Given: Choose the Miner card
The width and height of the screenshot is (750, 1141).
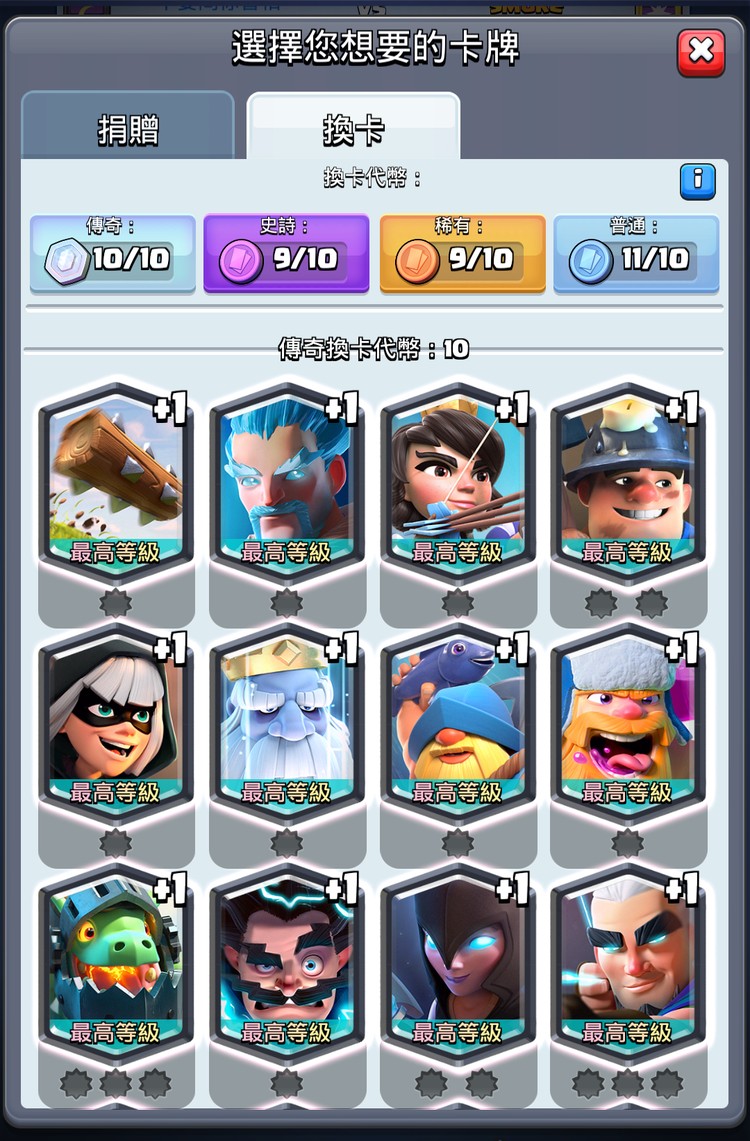Looking at the screenshot, I should (628, 482).
